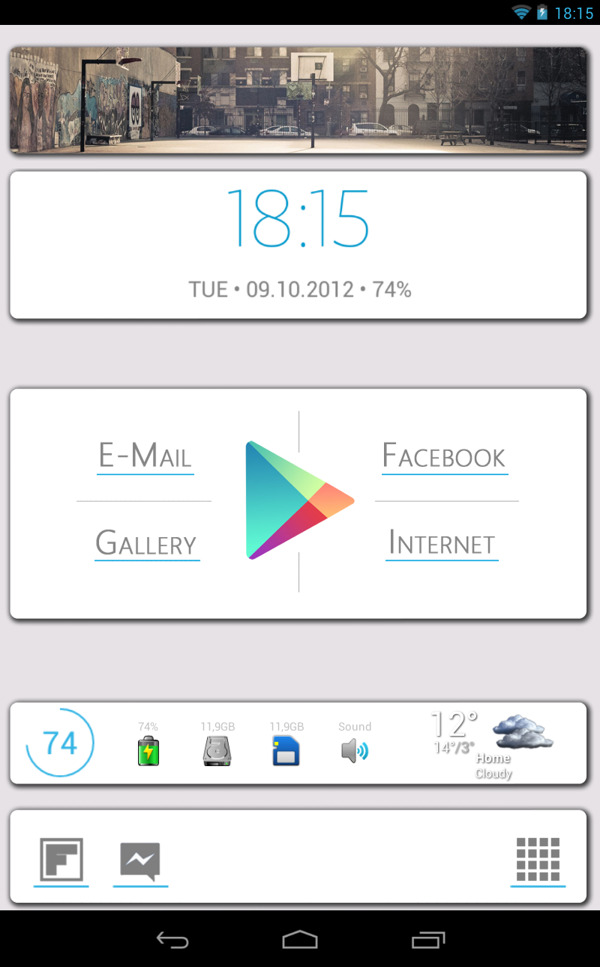Open the app drawer grid

point(538,859)
